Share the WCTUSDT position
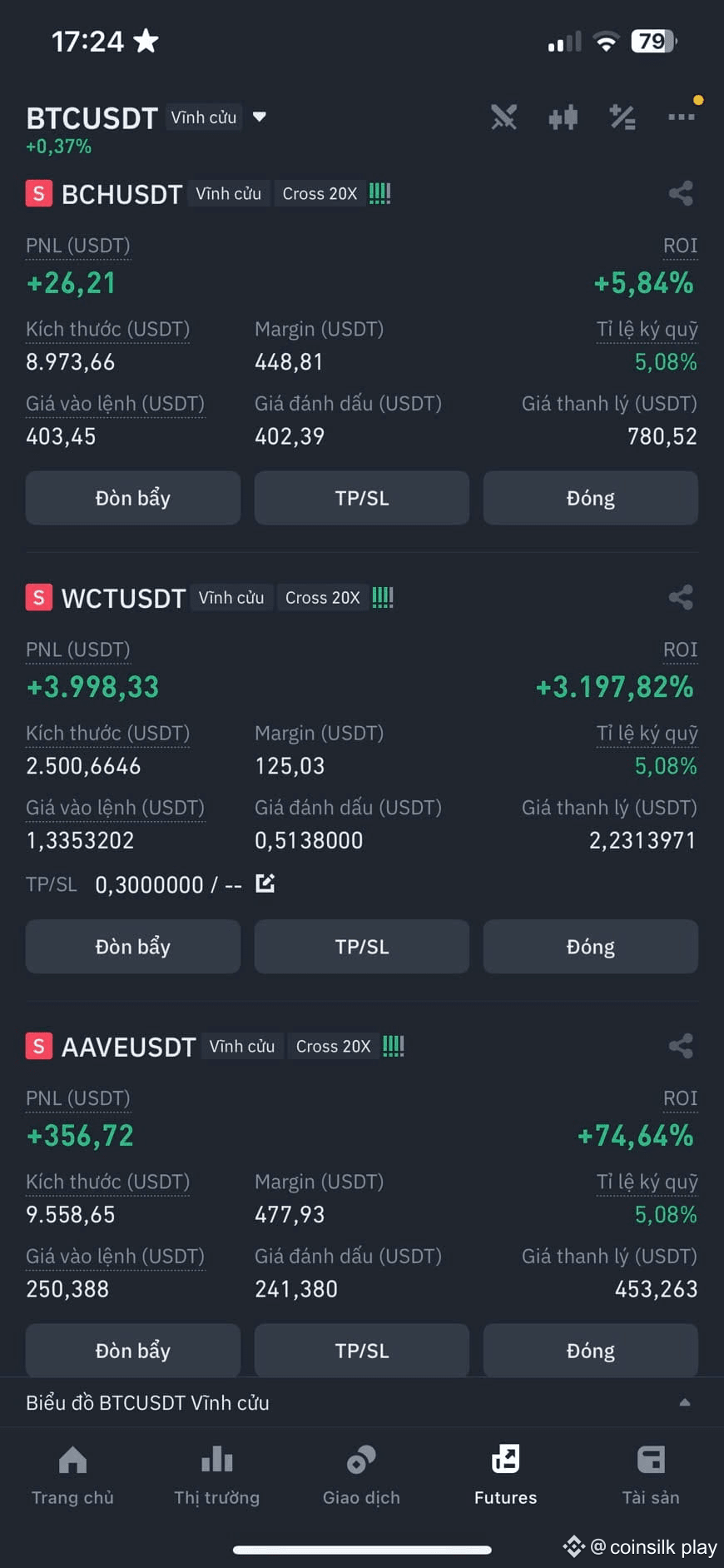The height and width of the screenshot is (1568, 724). point(681,597)
